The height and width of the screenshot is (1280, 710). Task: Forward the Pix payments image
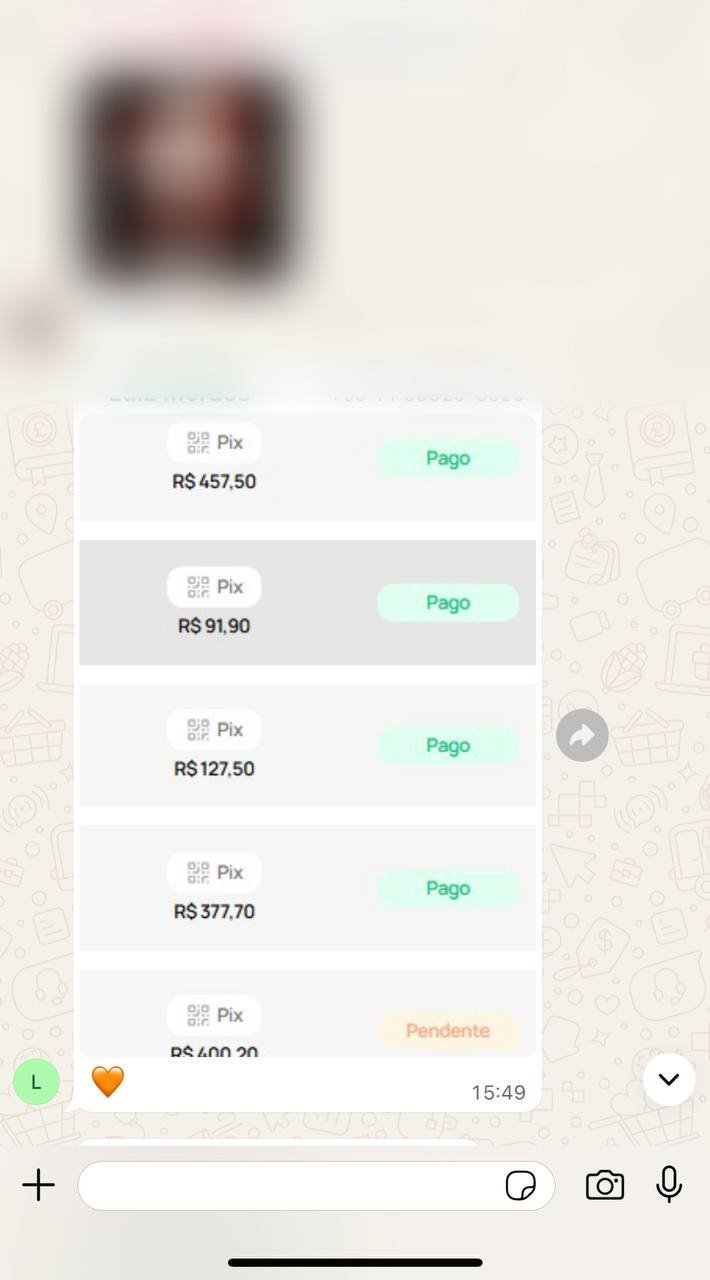click(582, 736)
